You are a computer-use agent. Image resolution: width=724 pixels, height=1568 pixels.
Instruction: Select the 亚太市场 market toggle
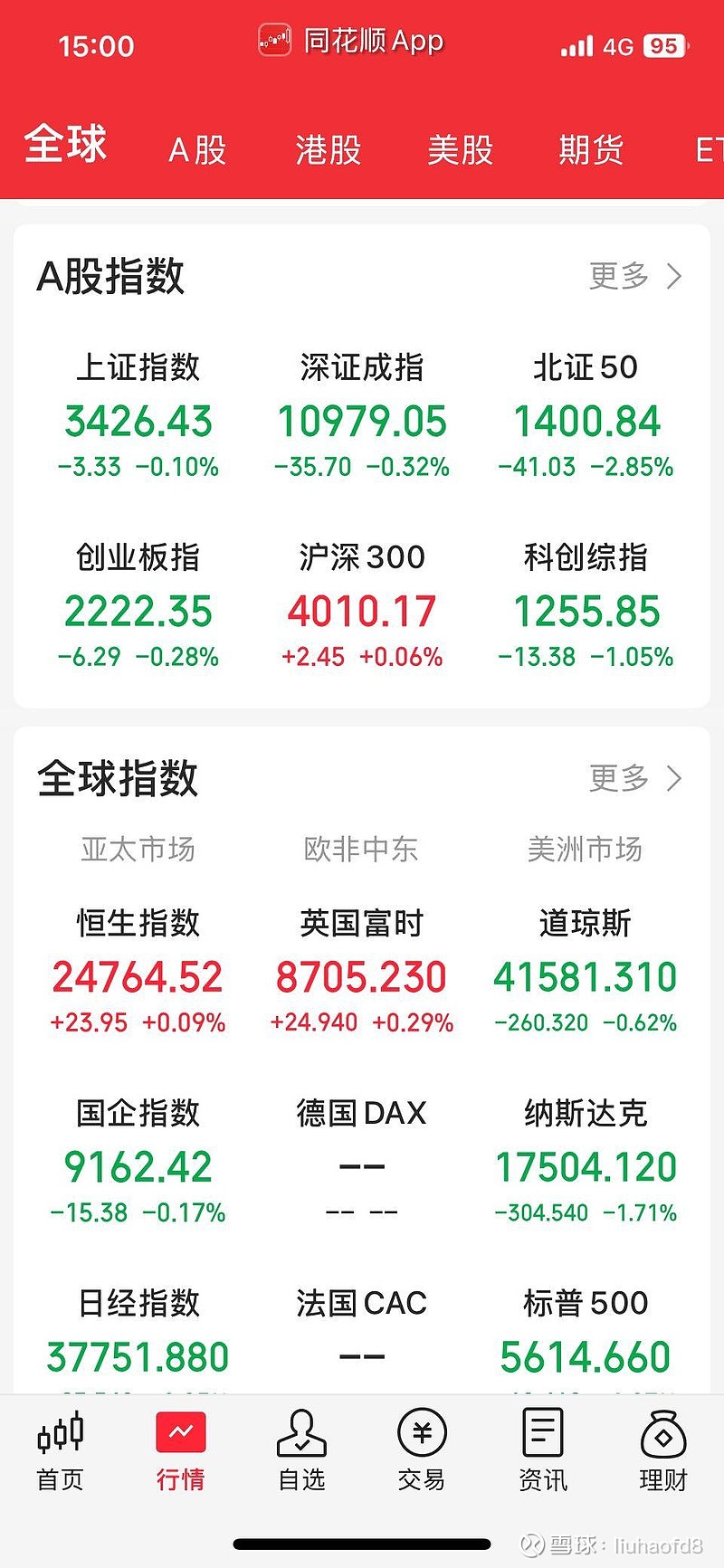click(138, 849)
